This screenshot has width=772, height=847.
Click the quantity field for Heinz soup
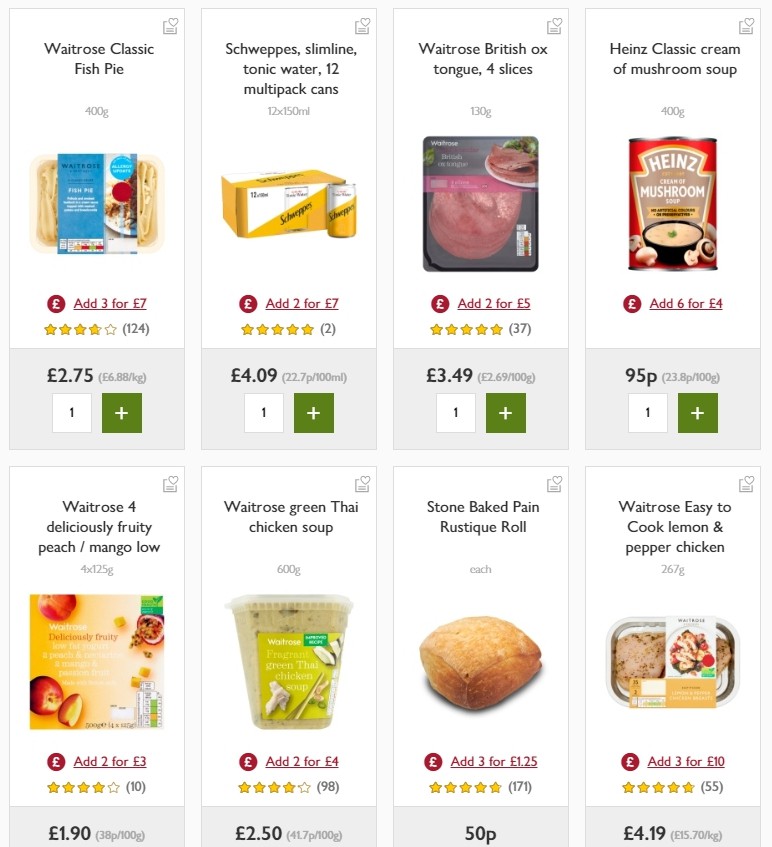[x=648, y=412]
